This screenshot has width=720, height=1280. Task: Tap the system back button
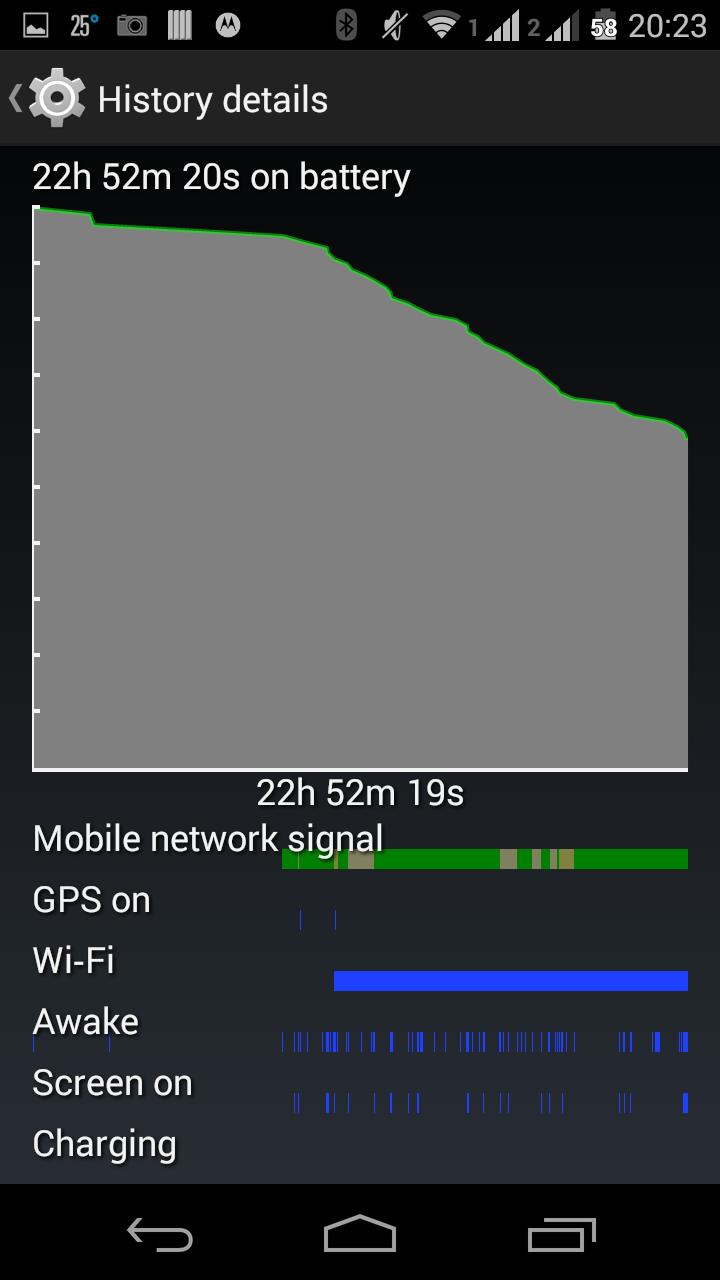click(x=160, y=1235)
